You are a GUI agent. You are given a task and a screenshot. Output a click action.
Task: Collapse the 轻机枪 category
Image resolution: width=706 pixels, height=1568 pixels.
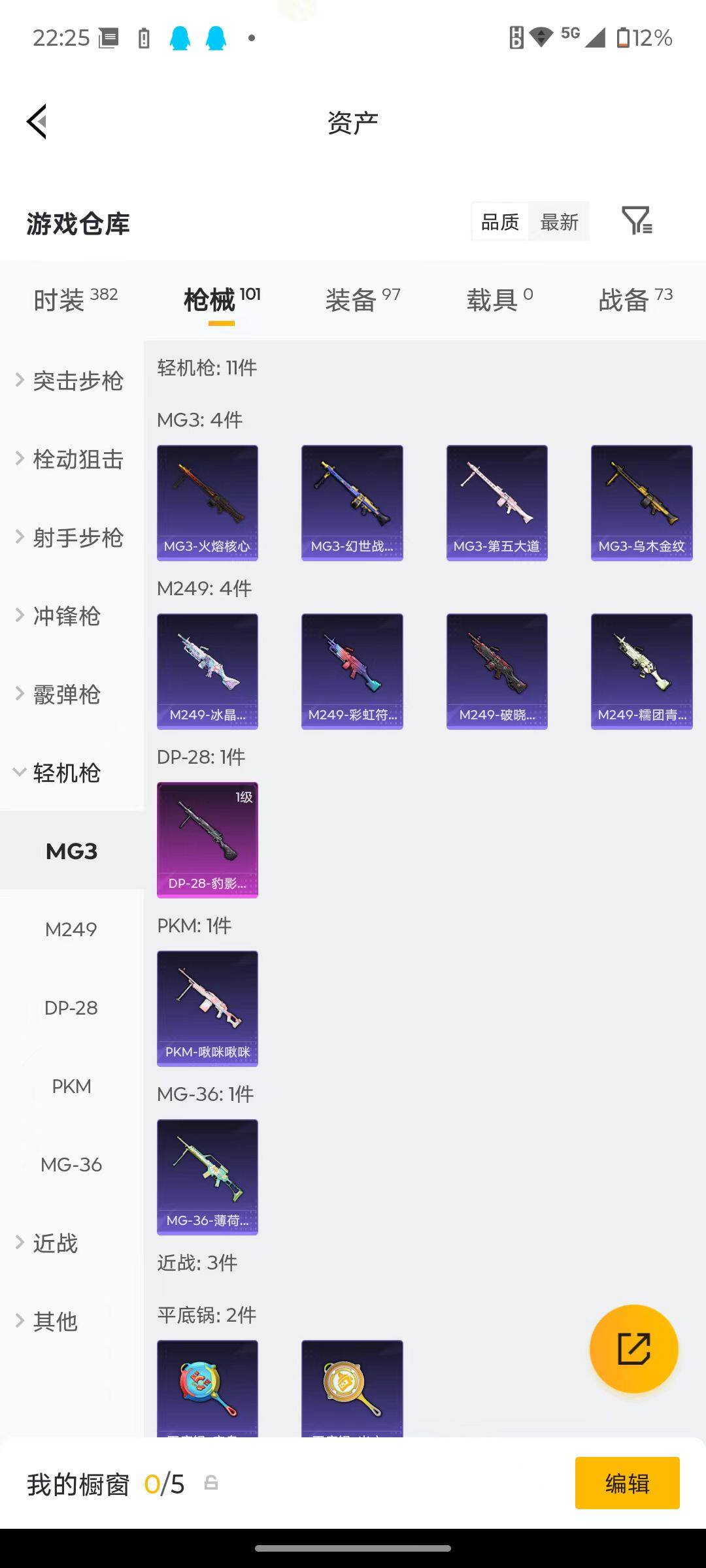[65, 773]
